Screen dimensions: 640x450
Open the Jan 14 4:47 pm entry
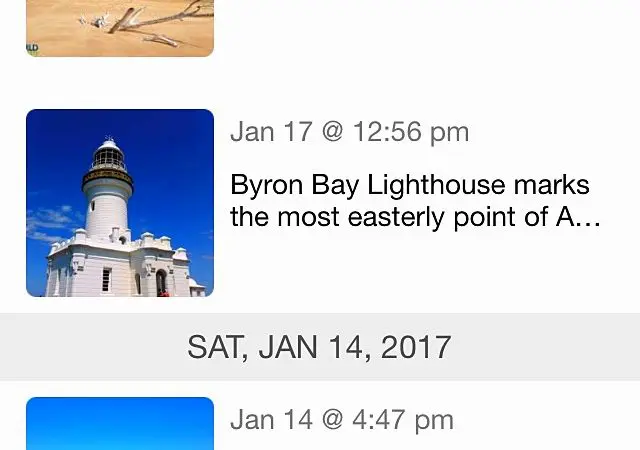coord(341,420)
